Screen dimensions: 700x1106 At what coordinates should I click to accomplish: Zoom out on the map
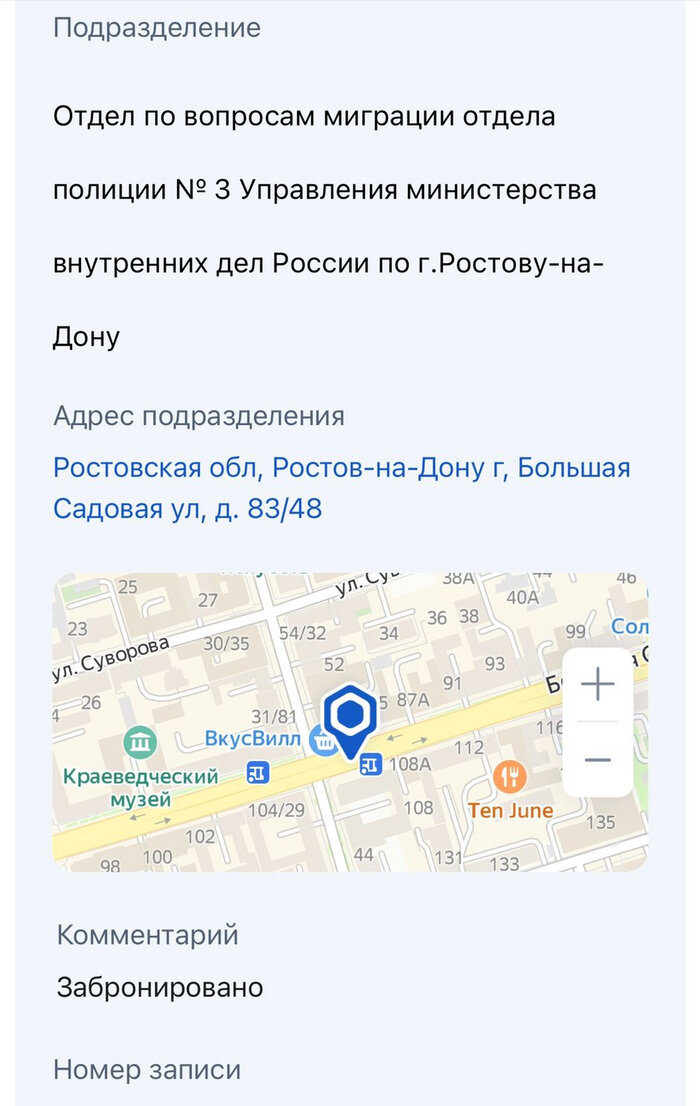click(598, 760)
